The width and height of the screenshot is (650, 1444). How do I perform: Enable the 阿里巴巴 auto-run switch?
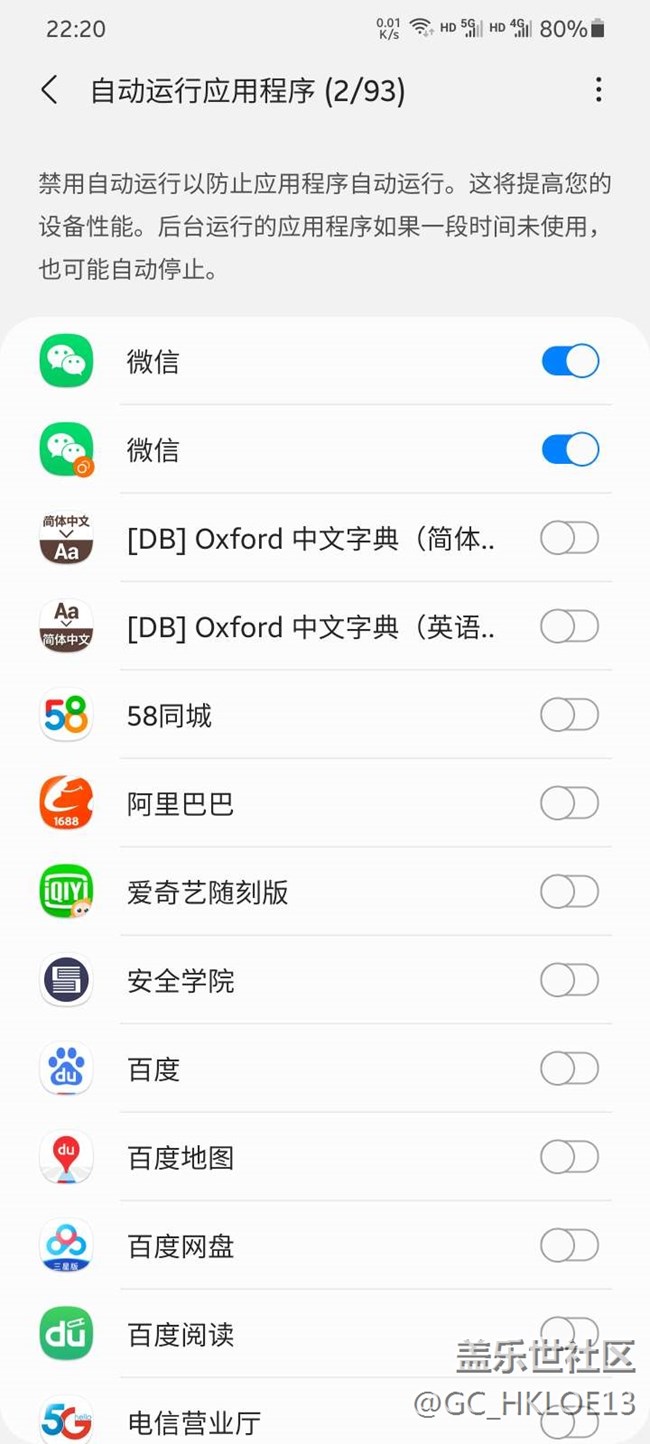(x=570, y=803)
